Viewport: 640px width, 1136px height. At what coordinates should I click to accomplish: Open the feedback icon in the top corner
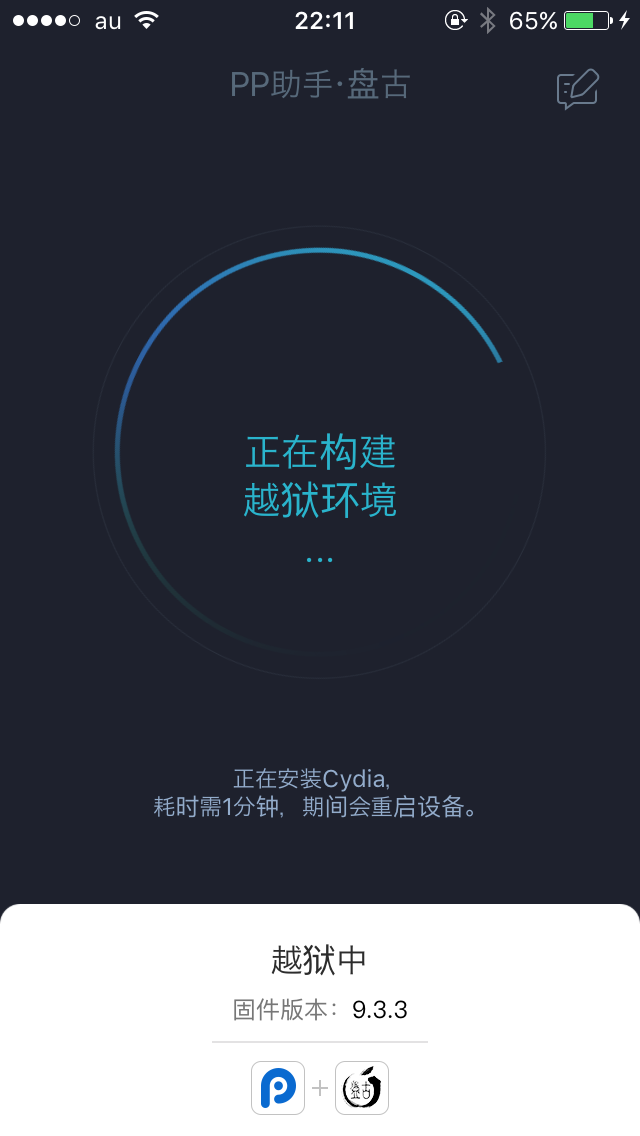click(577, 89)
